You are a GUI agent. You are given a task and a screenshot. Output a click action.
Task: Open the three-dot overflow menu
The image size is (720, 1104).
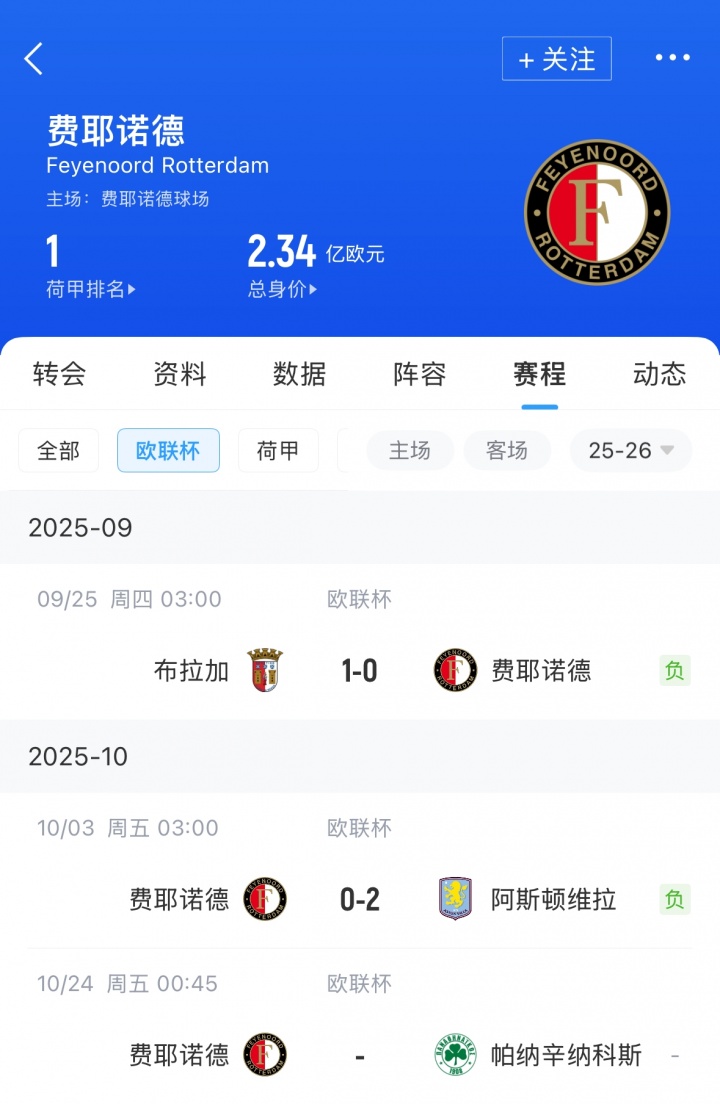point(672,58)
